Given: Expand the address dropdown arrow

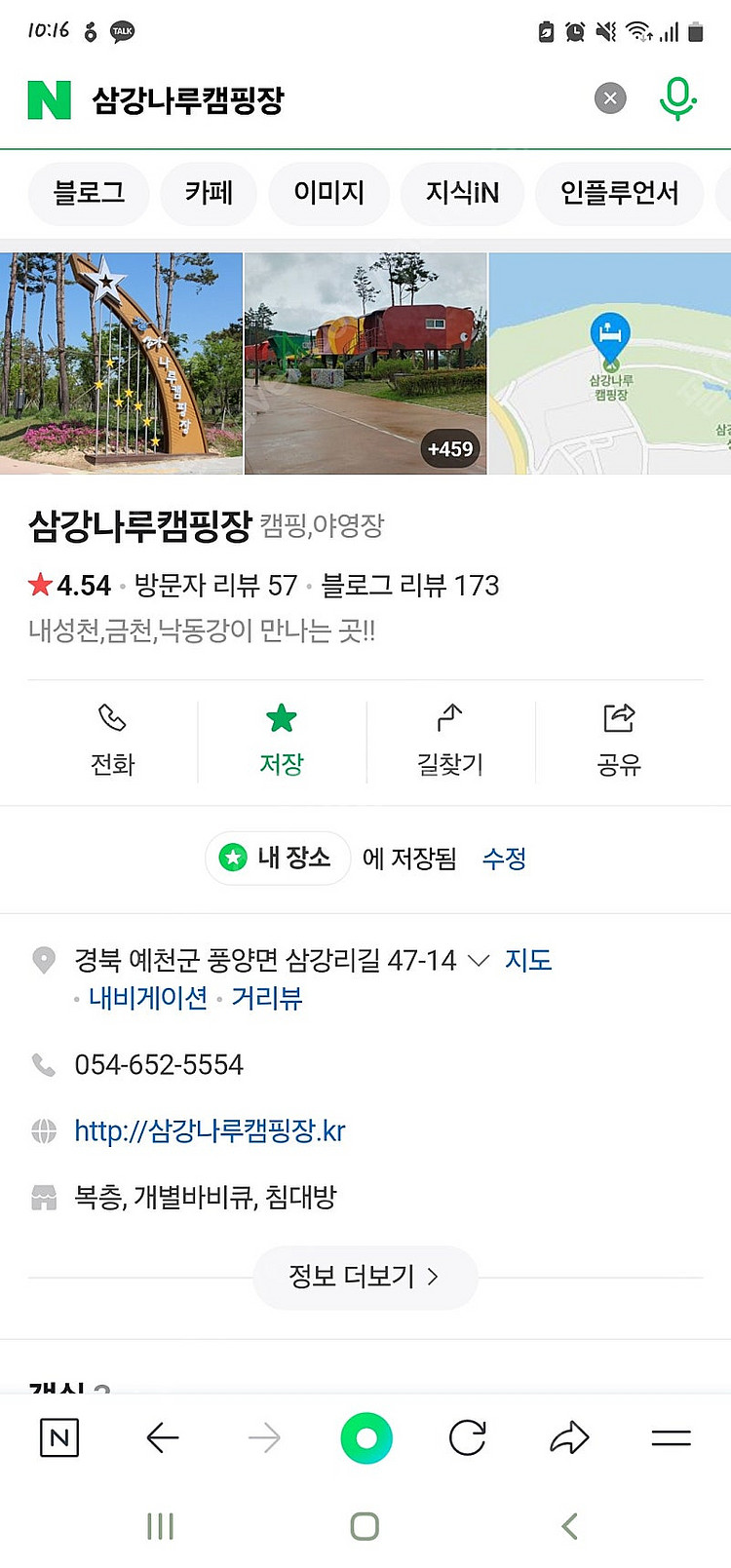Looking at the screenshot, I should coord(479,961).
